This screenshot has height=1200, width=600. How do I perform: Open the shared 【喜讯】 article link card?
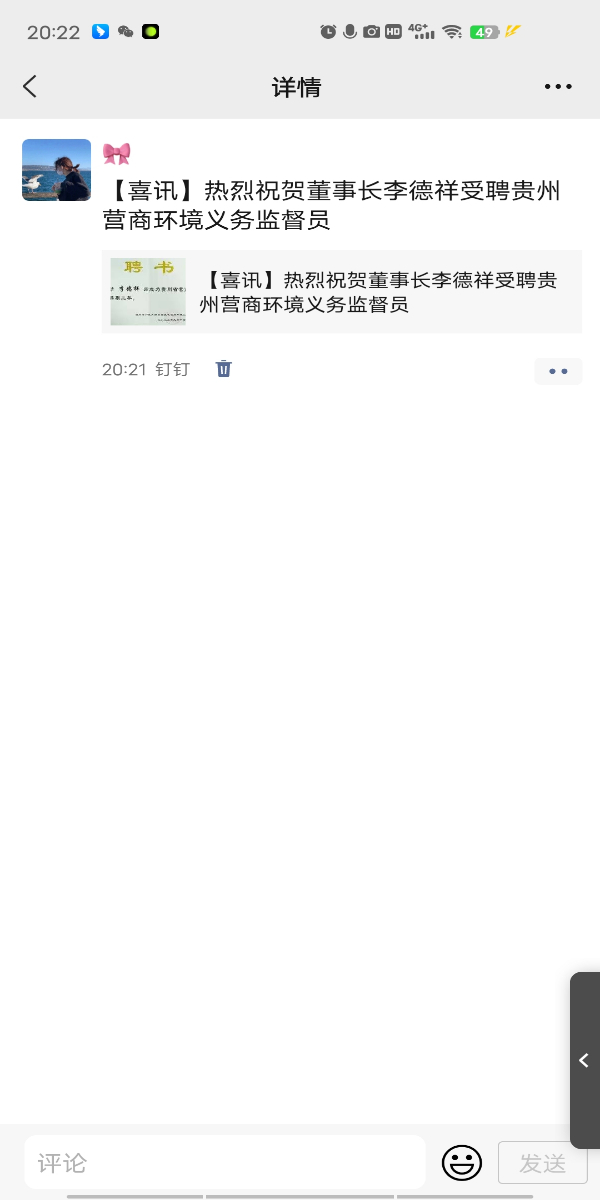[x=341, y=291]
